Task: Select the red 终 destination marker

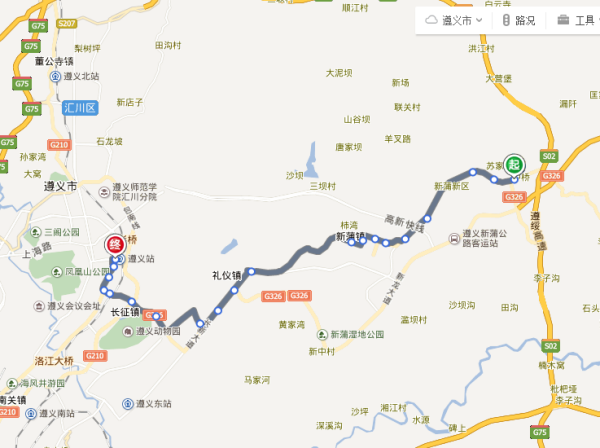Action: point(116,244)
